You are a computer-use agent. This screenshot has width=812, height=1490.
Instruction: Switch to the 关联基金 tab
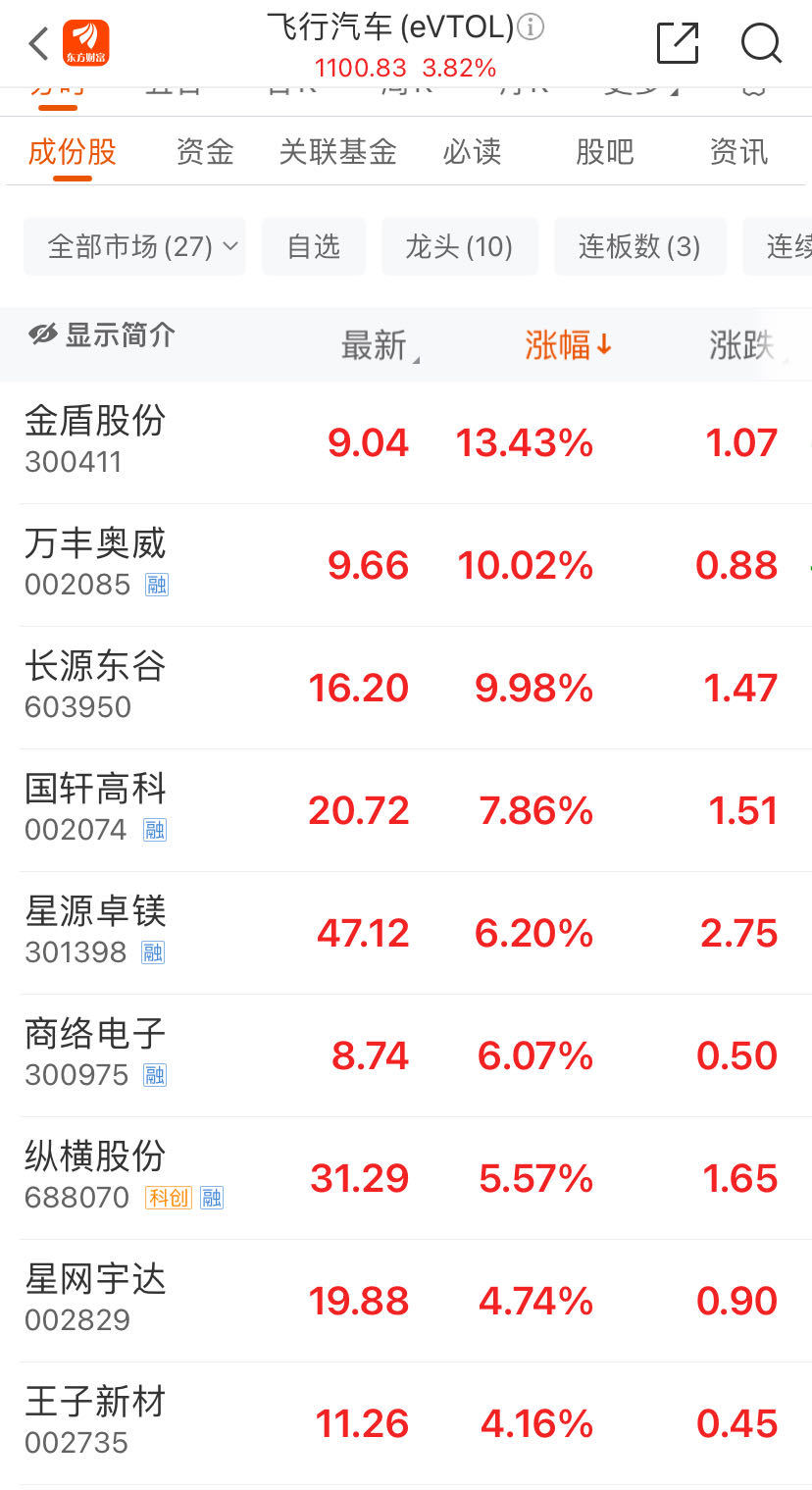[337, 152]
